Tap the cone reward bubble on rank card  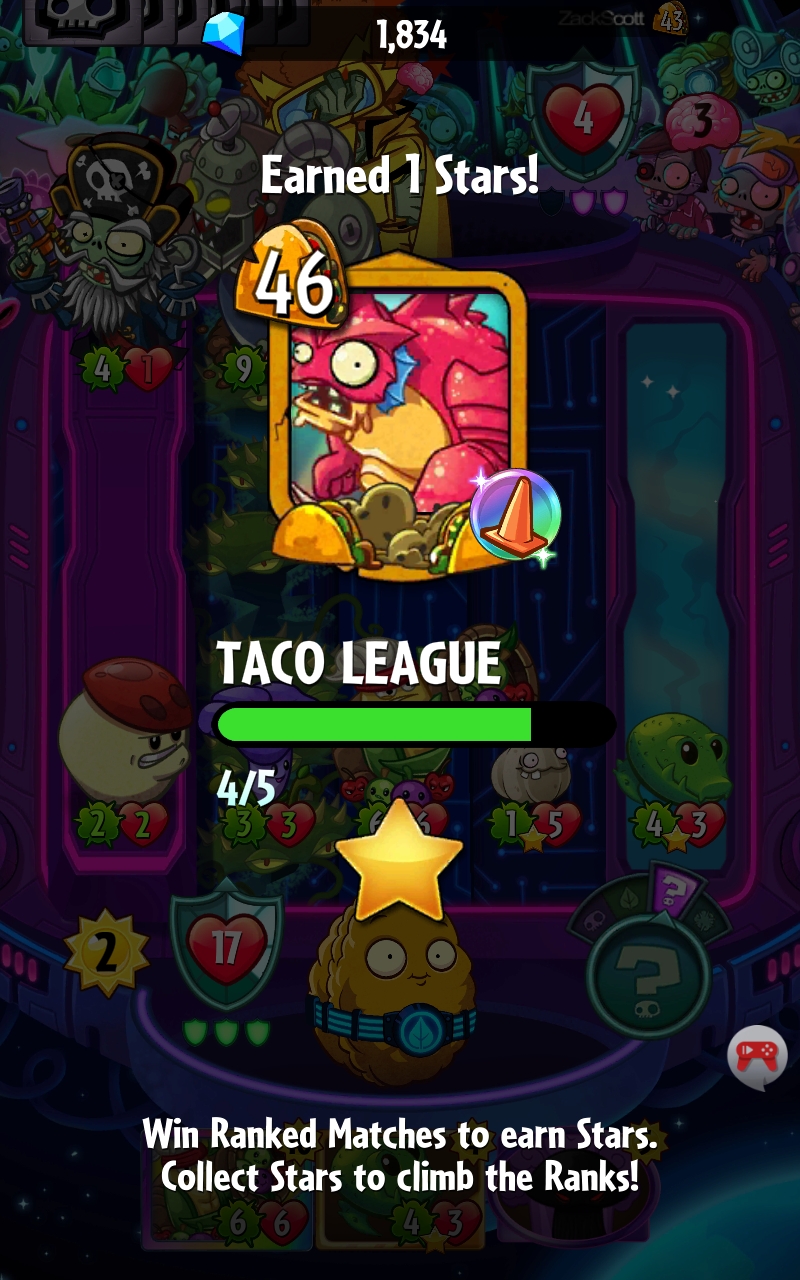[x=515, y=514]
